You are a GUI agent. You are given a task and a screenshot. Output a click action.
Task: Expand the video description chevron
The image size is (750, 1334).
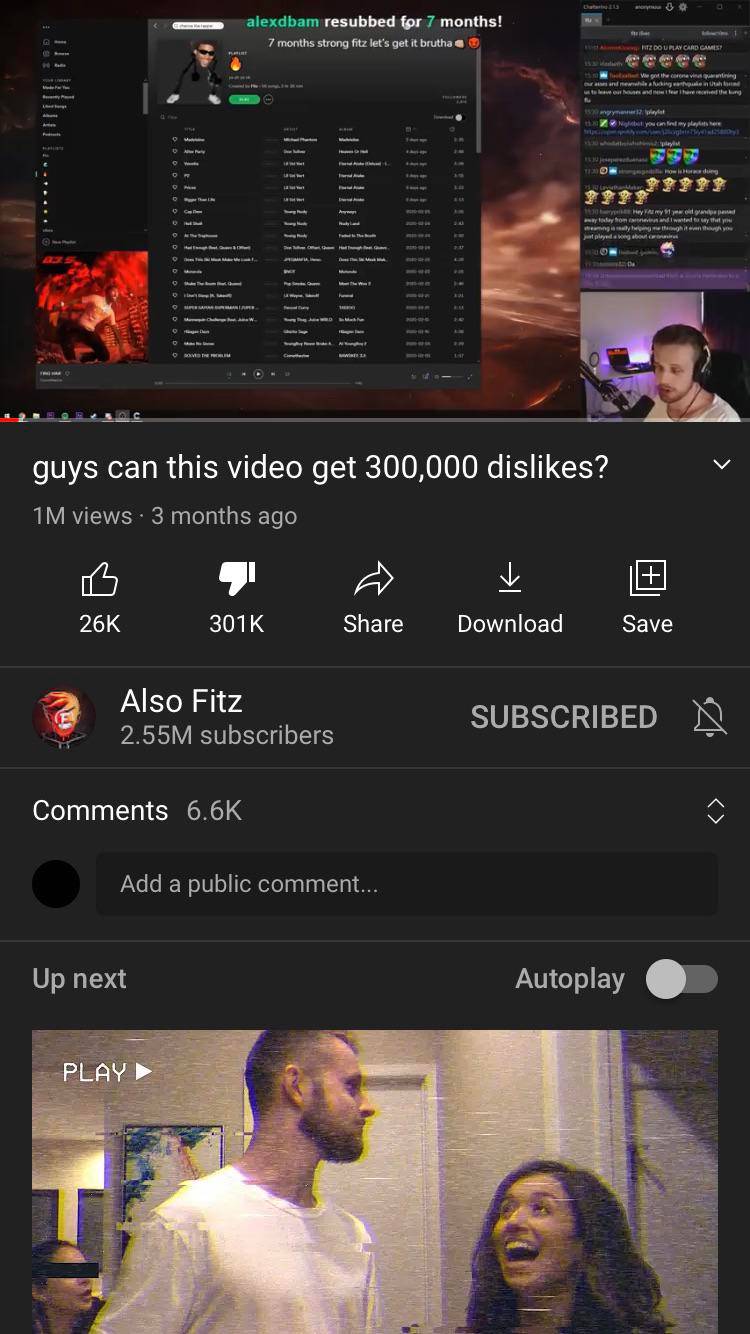(x=721, y=465)
